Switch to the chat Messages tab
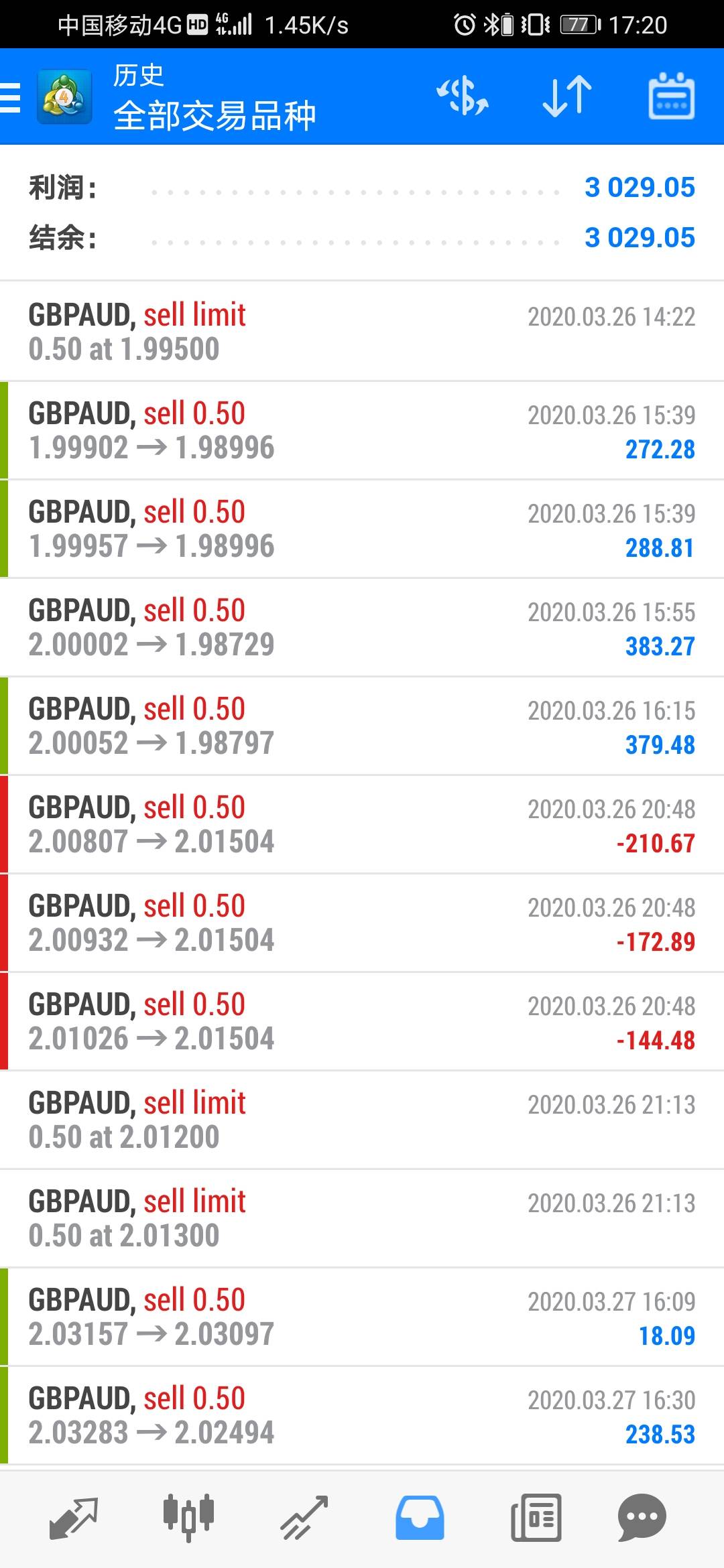 click(642, 1517)
